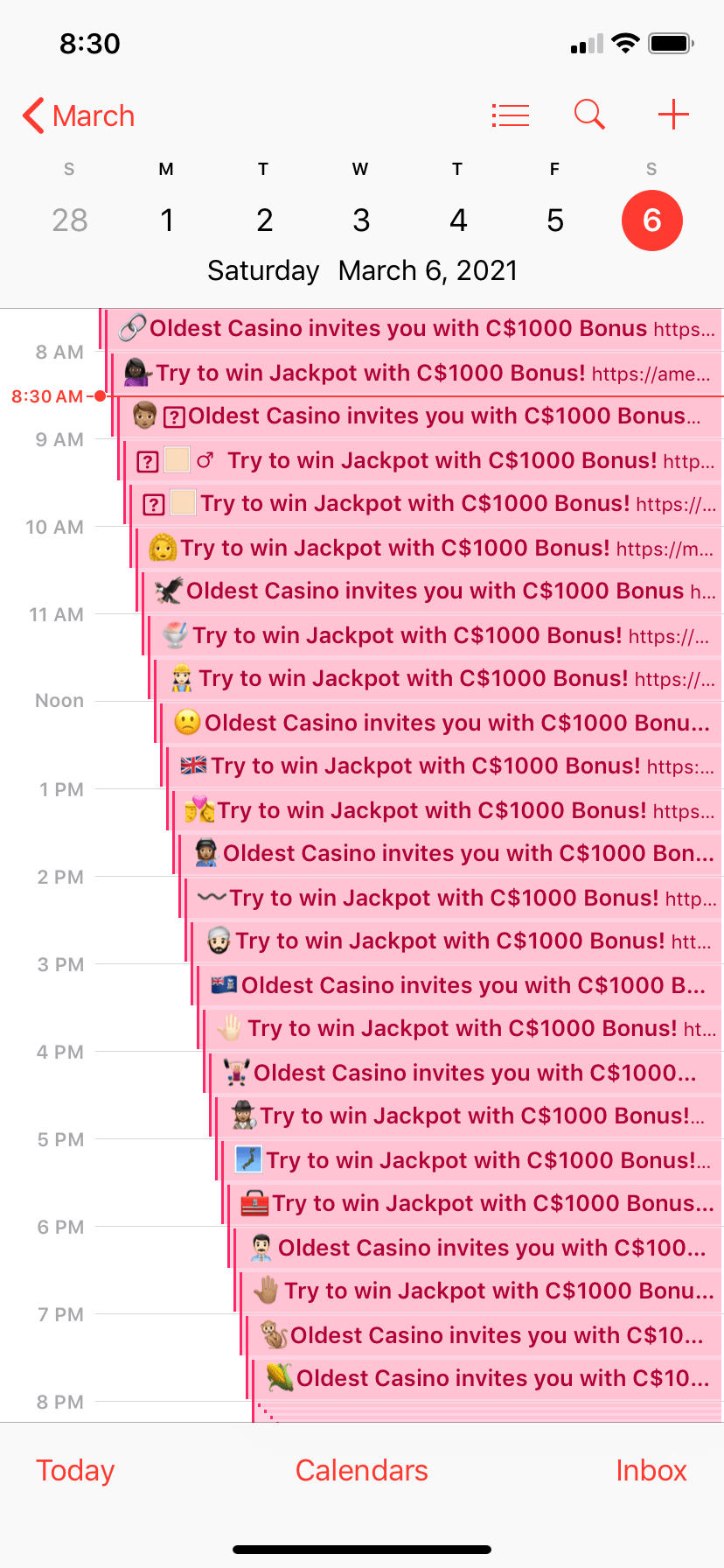Open the Calendars list

coord(361,1470)
